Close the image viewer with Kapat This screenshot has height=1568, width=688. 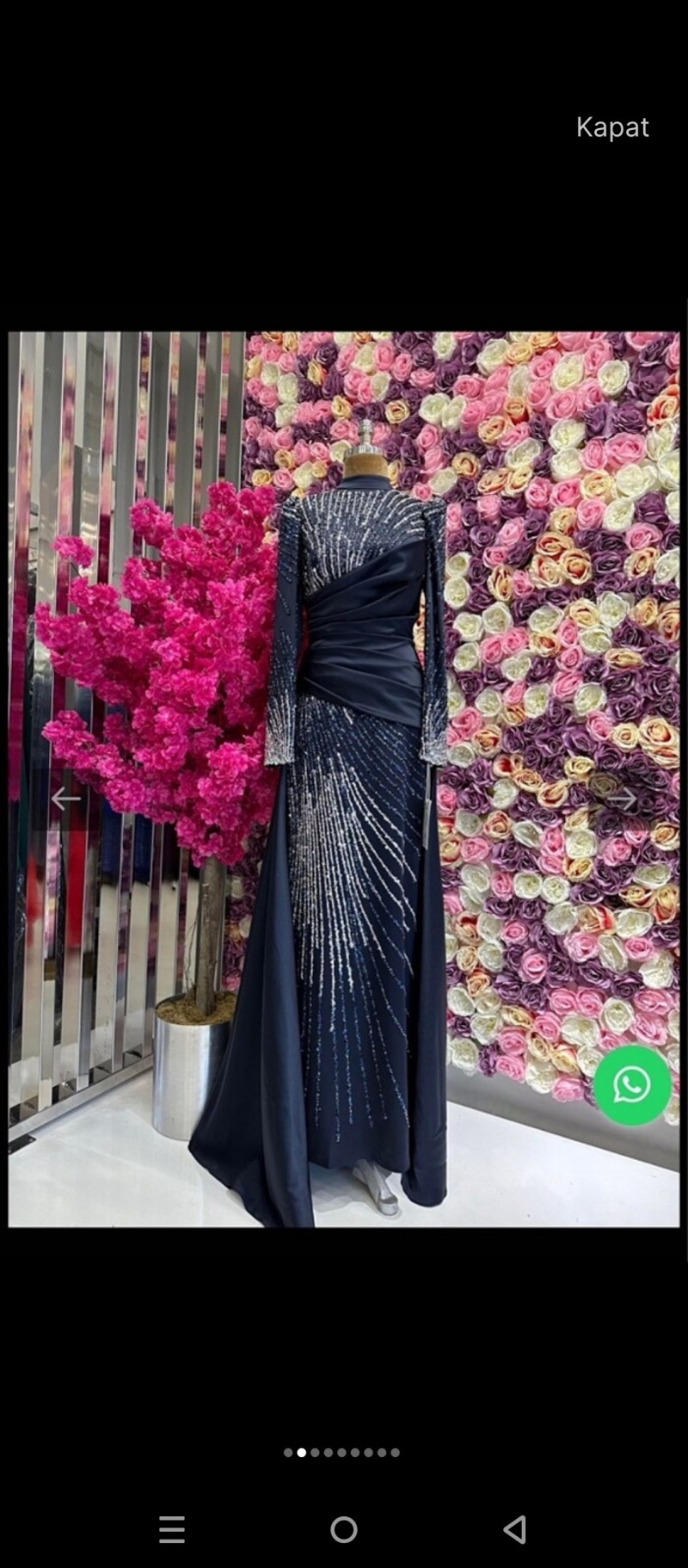[612, 127]
